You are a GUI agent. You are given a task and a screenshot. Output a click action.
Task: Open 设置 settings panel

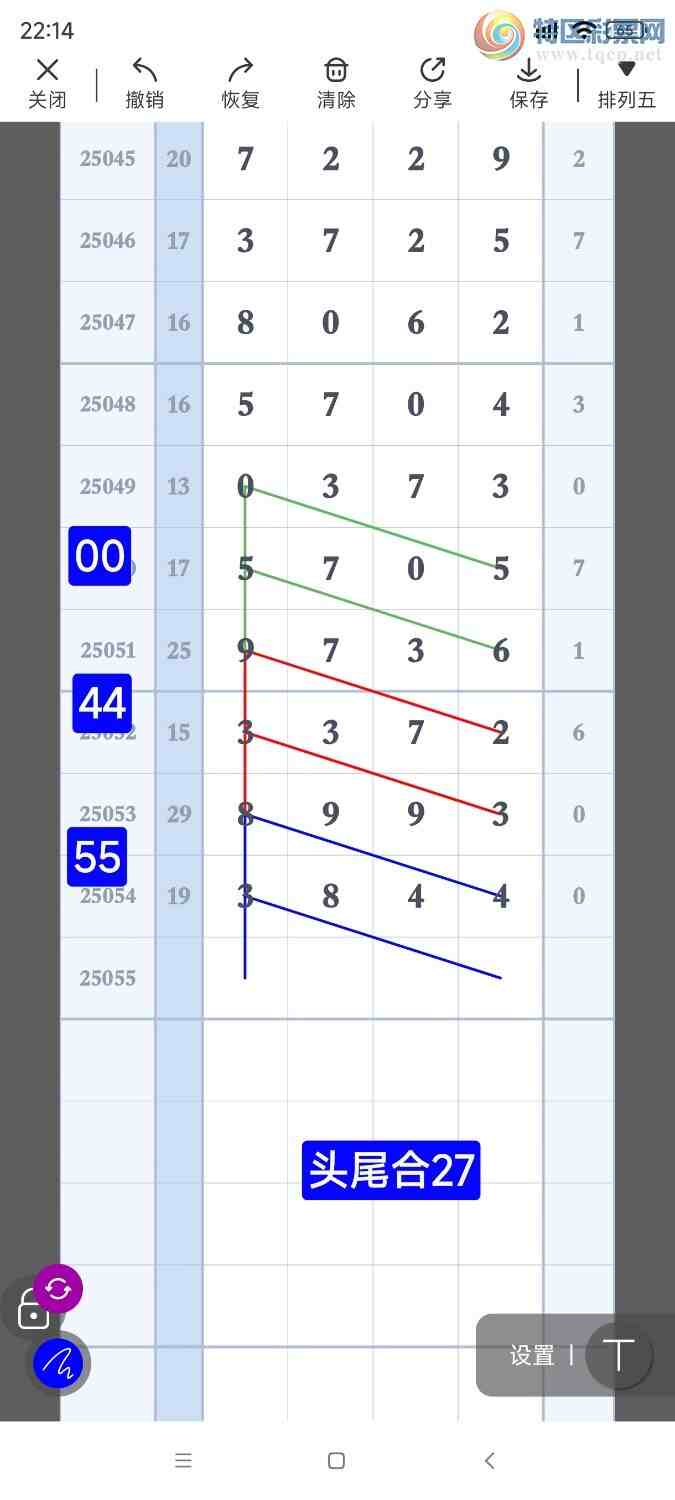pyautogui.click(x=532, y=1356)
